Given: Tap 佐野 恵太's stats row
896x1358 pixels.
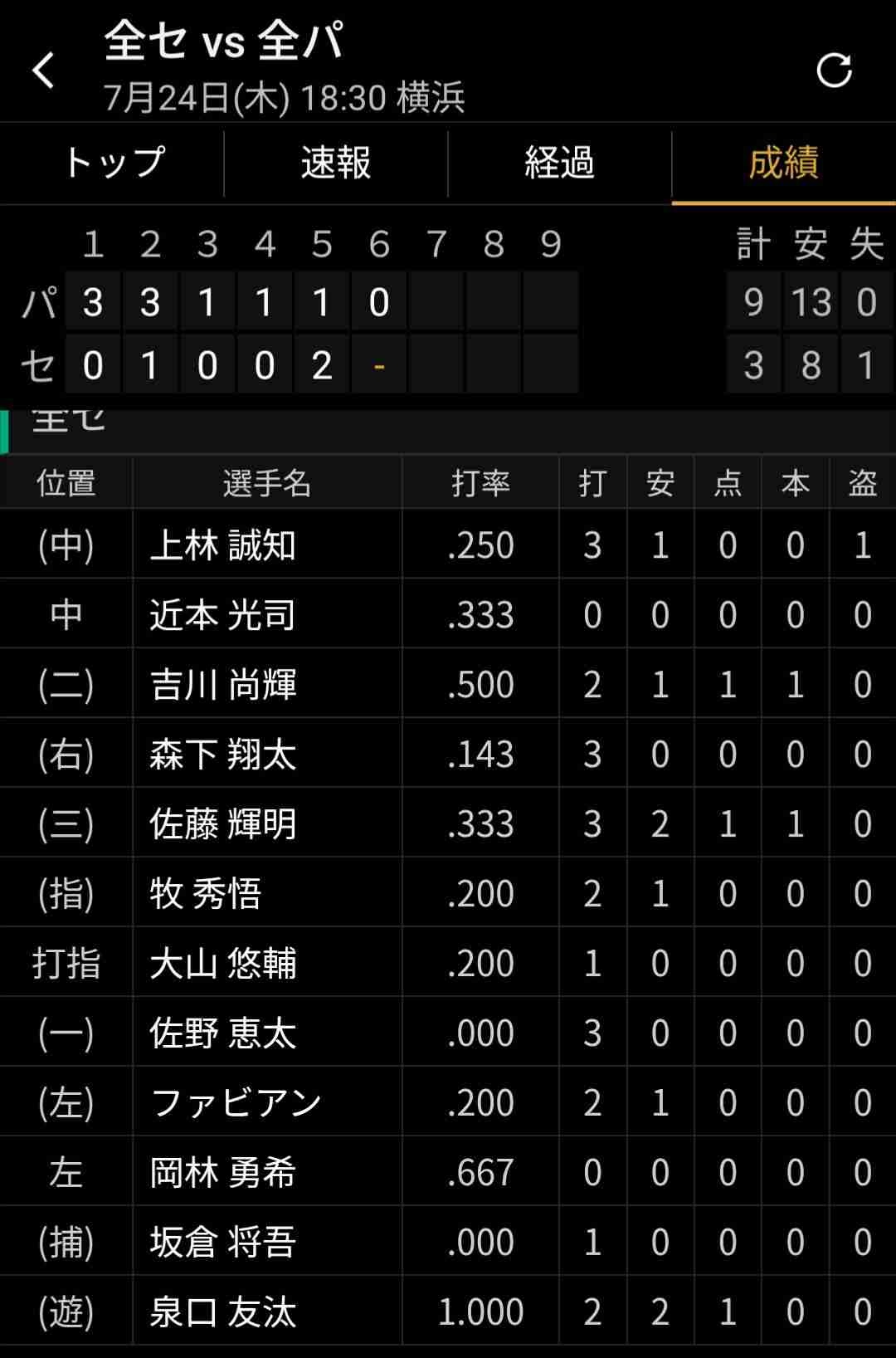Looking at the screenshot, I should click(222, 1033).
